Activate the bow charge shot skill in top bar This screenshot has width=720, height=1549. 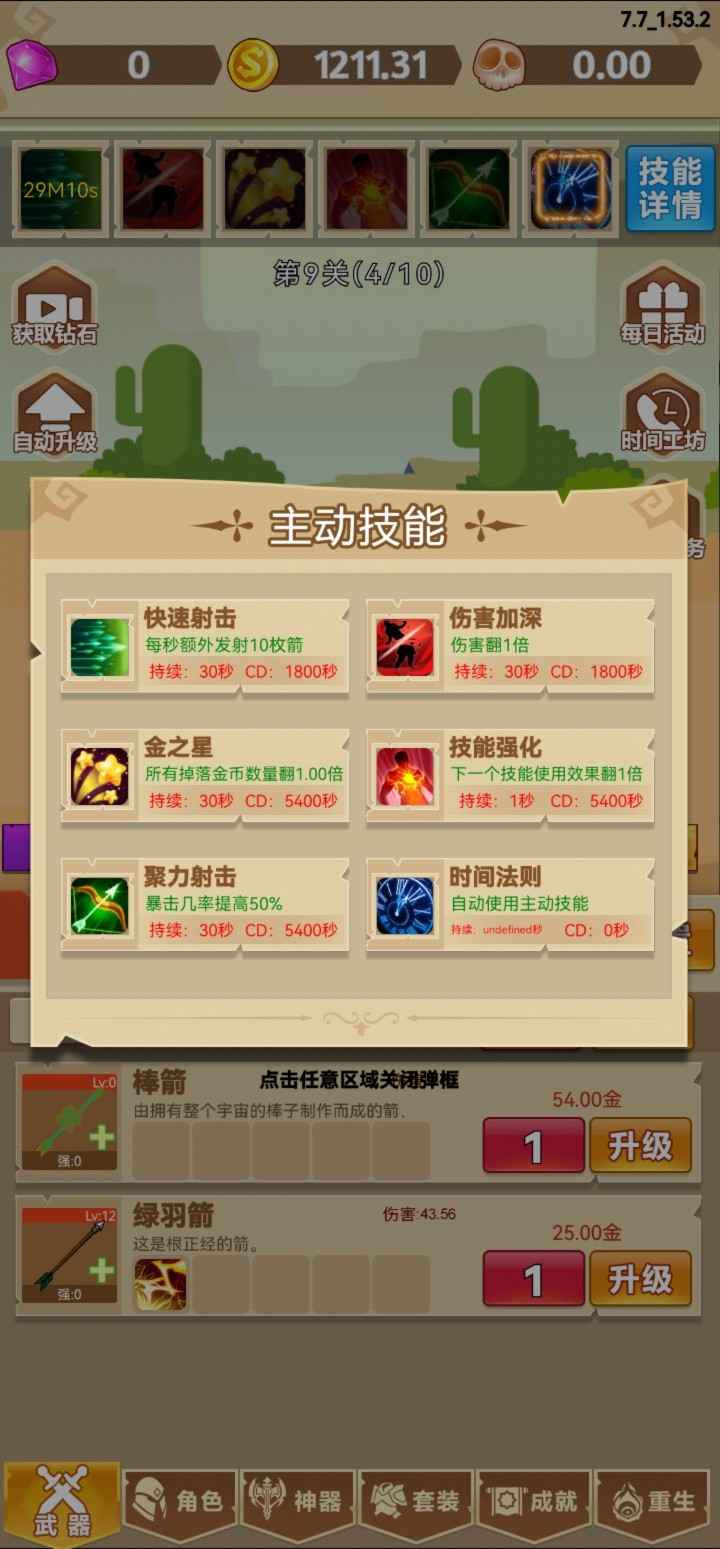click(x=469, y=189)
